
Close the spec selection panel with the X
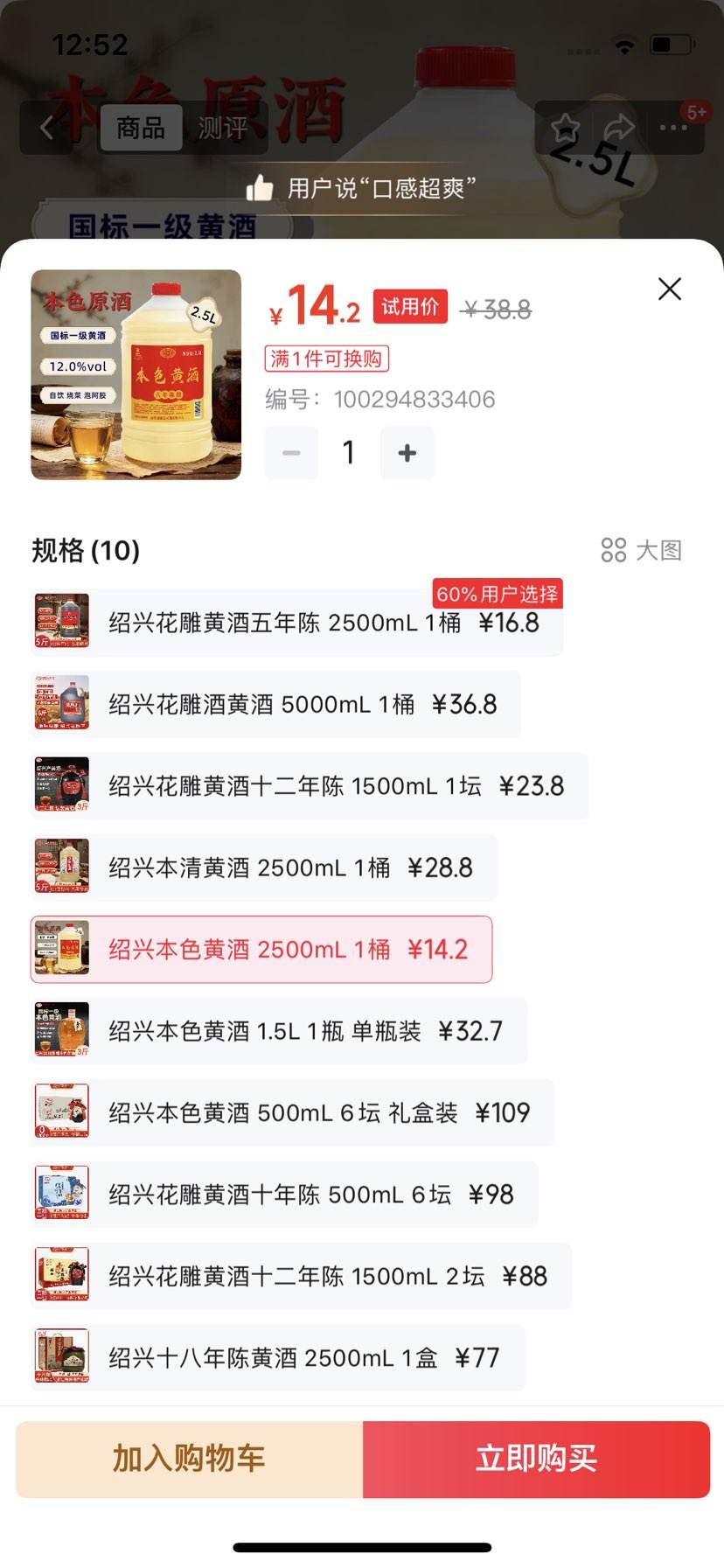point(670,289)
